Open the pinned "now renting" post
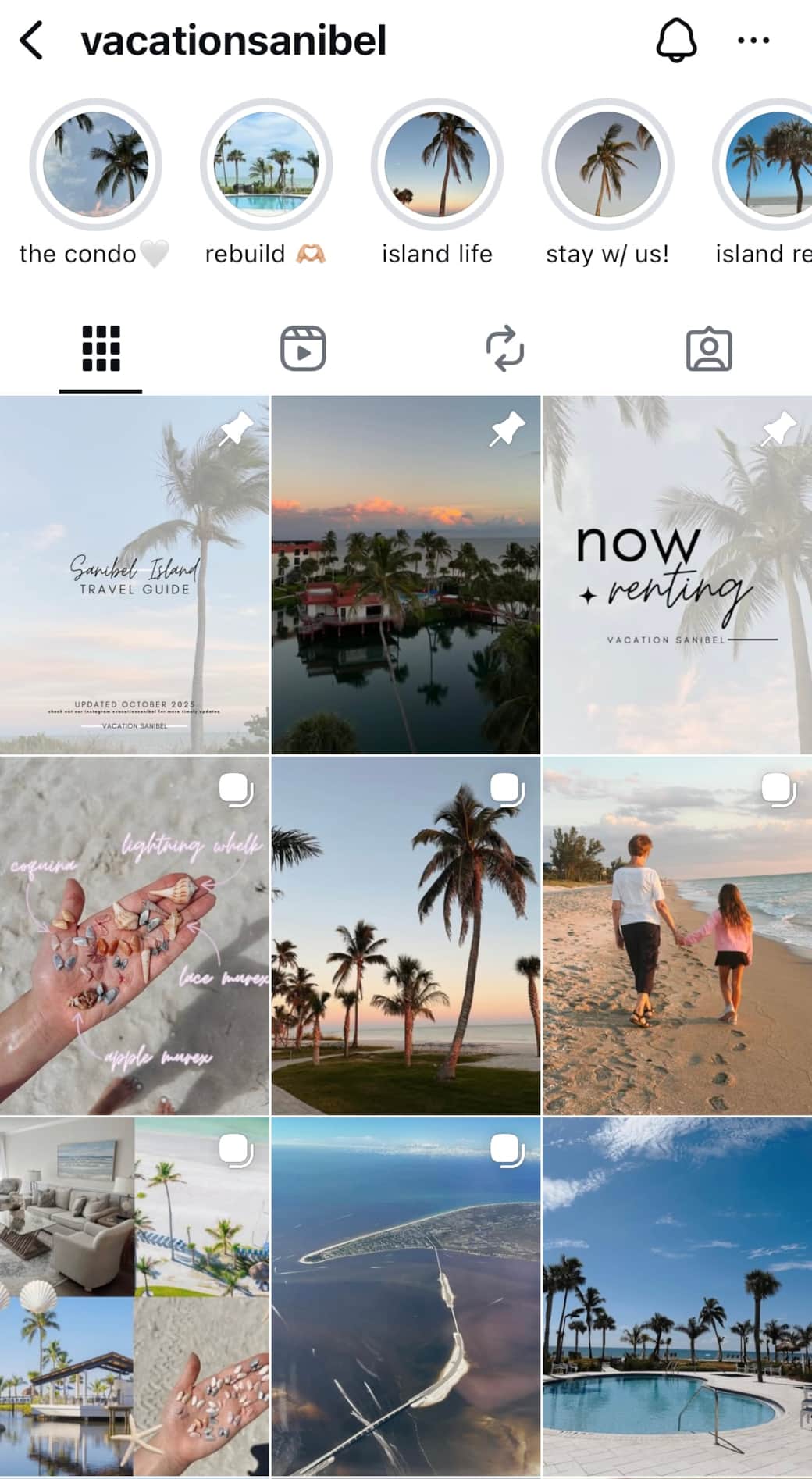 677,575
